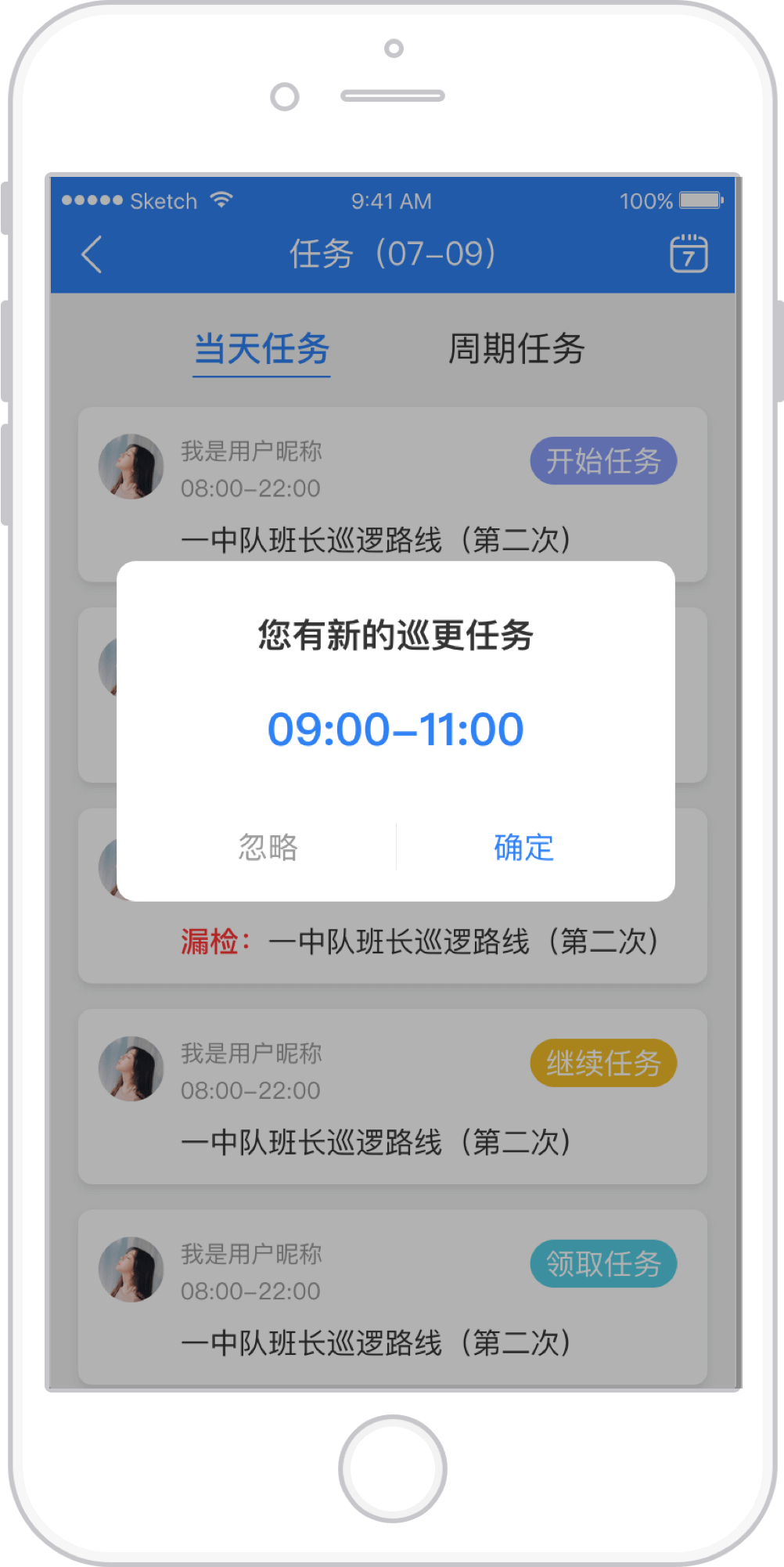The width and height of the screenshot is (784, 1567).
Task: Tap the 继续任务 button
Action: coord(603,1063)
